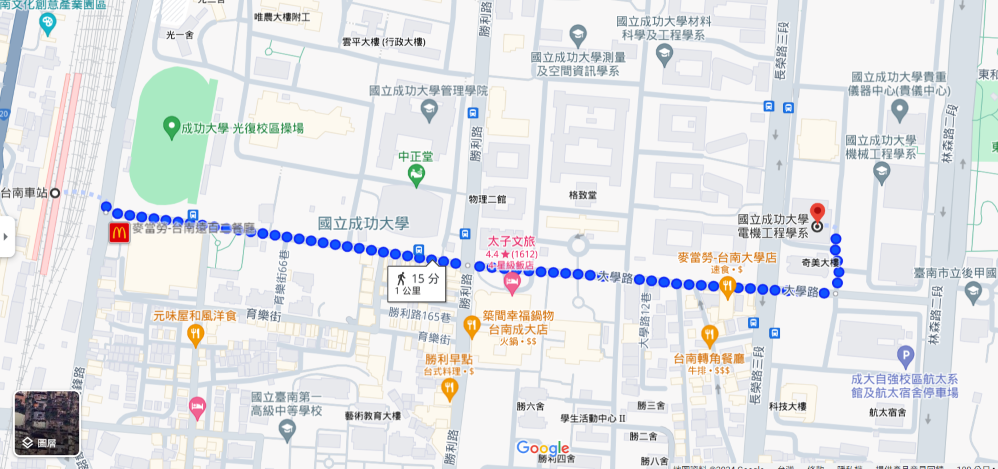Tap the 國立成功大學機械工程學系 marker
This screenshot has width=998, height=469.
[881, 173]
